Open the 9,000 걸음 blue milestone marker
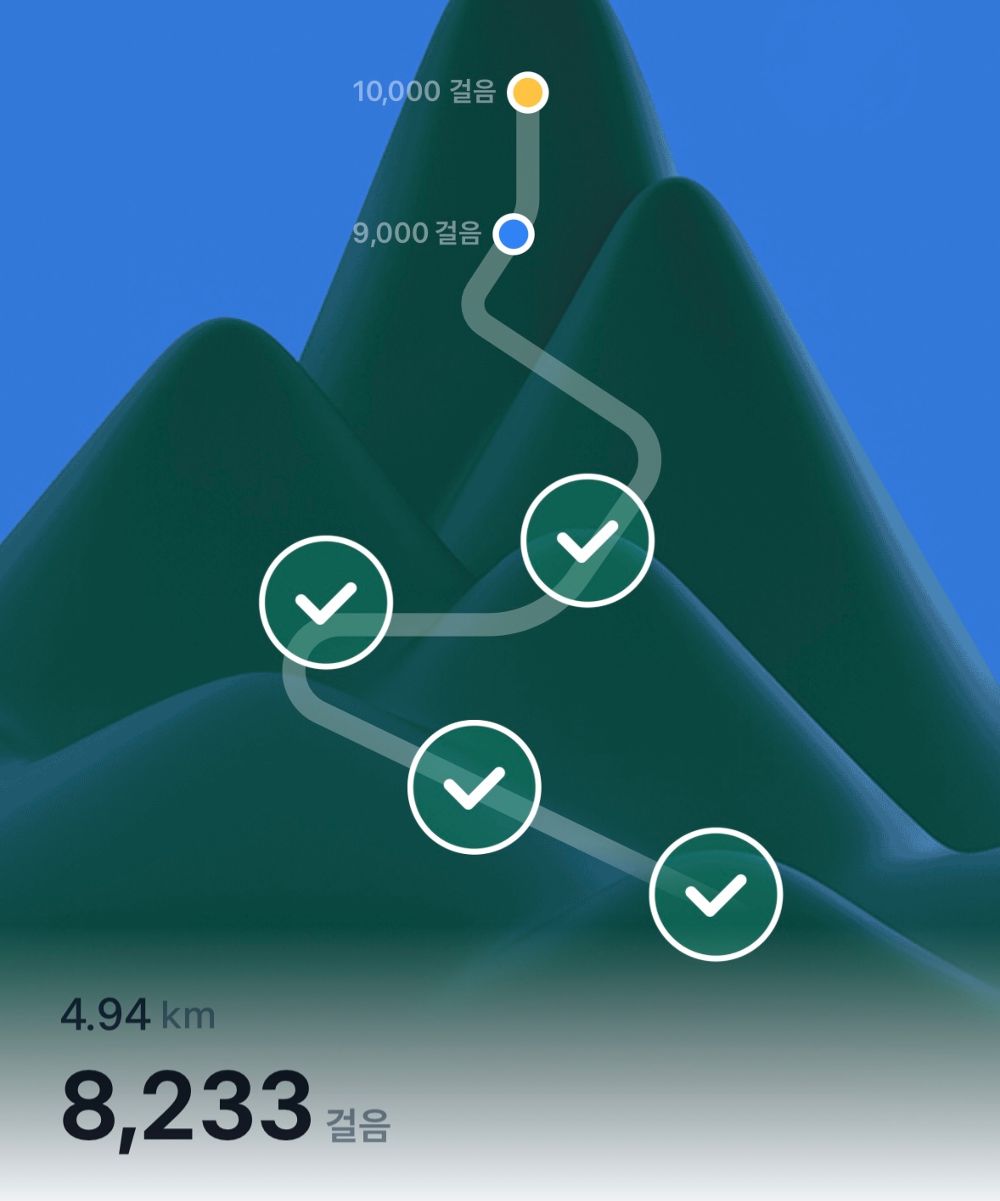1000x1201 pixels. click(x=514, y=235)
